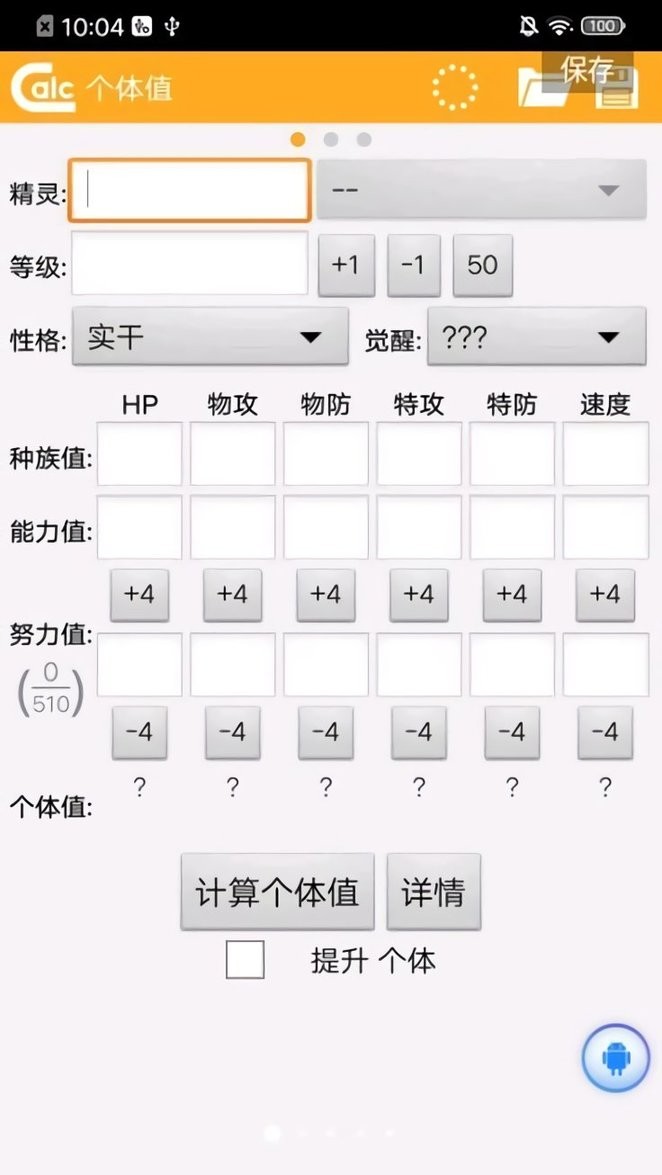This screenshot has width=662, height=1175.
Task: Decrease level with the -1 button
Action: click(x=413, y=265)
